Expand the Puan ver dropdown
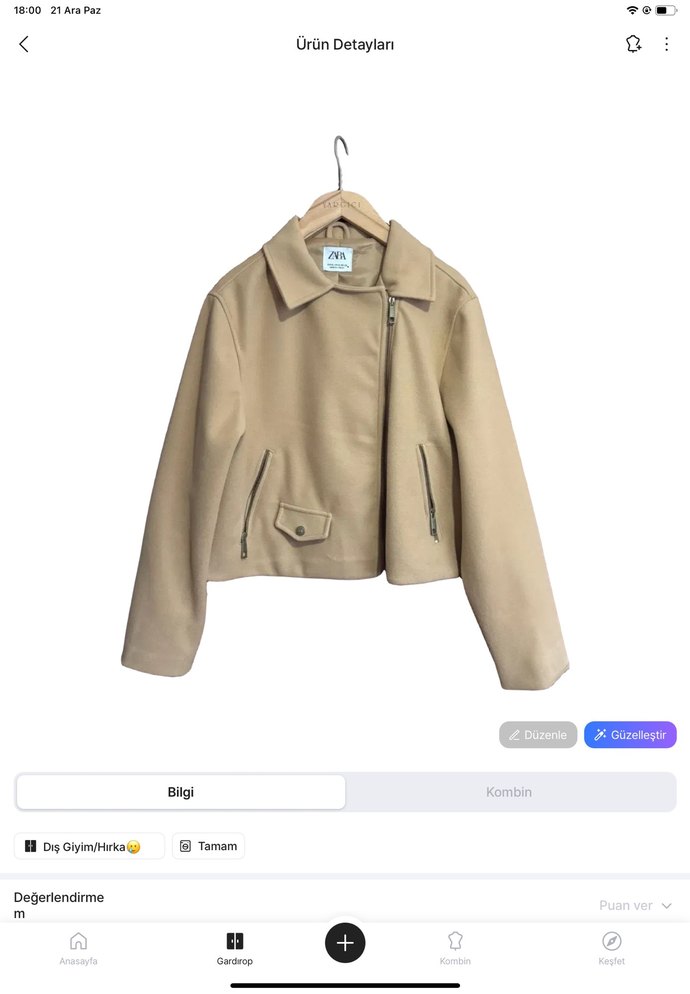This screenshot has height=994, width=690. click(x=636, y=905)
